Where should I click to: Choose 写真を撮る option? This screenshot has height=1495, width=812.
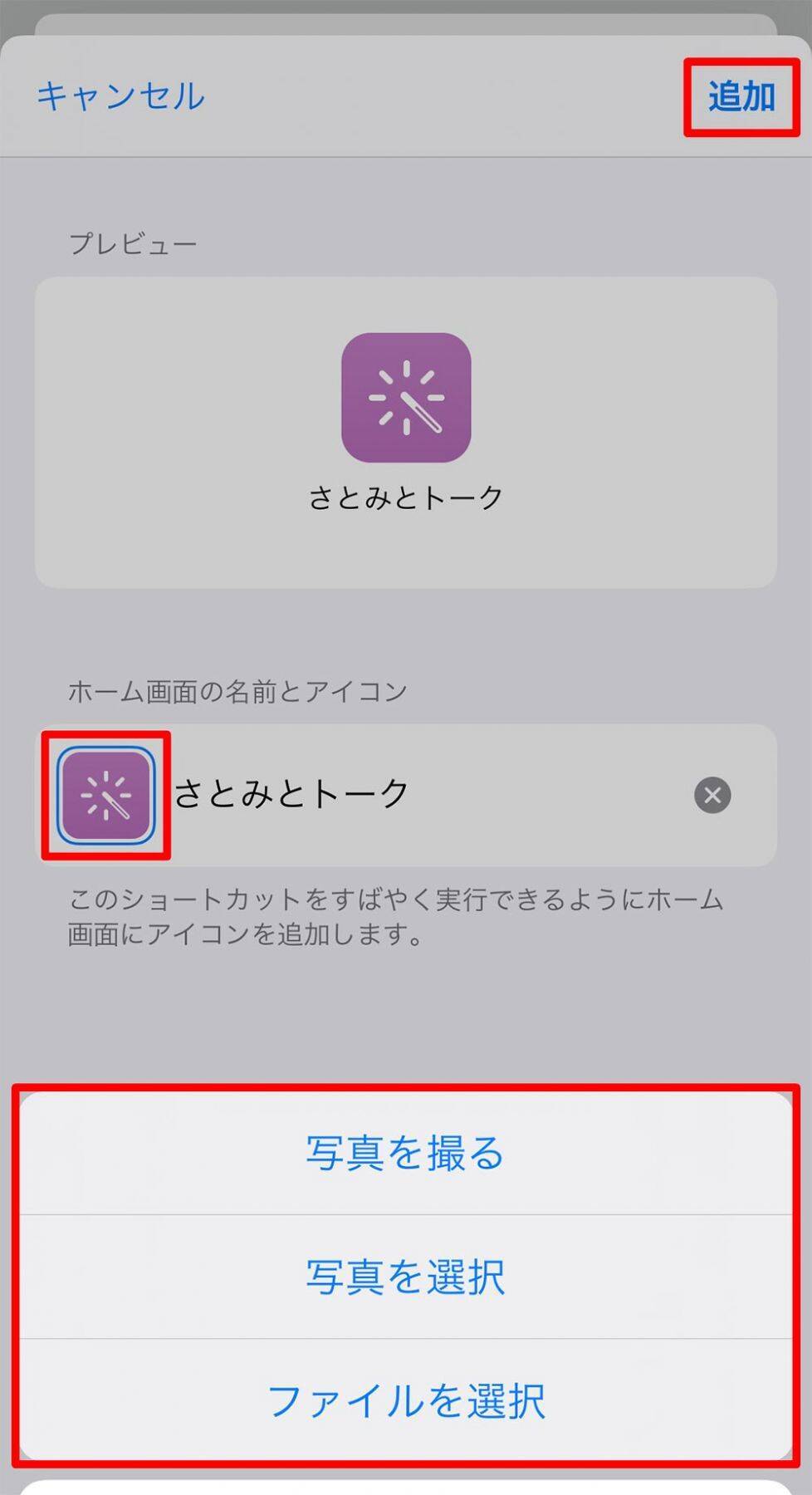click(x=405, y=1153)
